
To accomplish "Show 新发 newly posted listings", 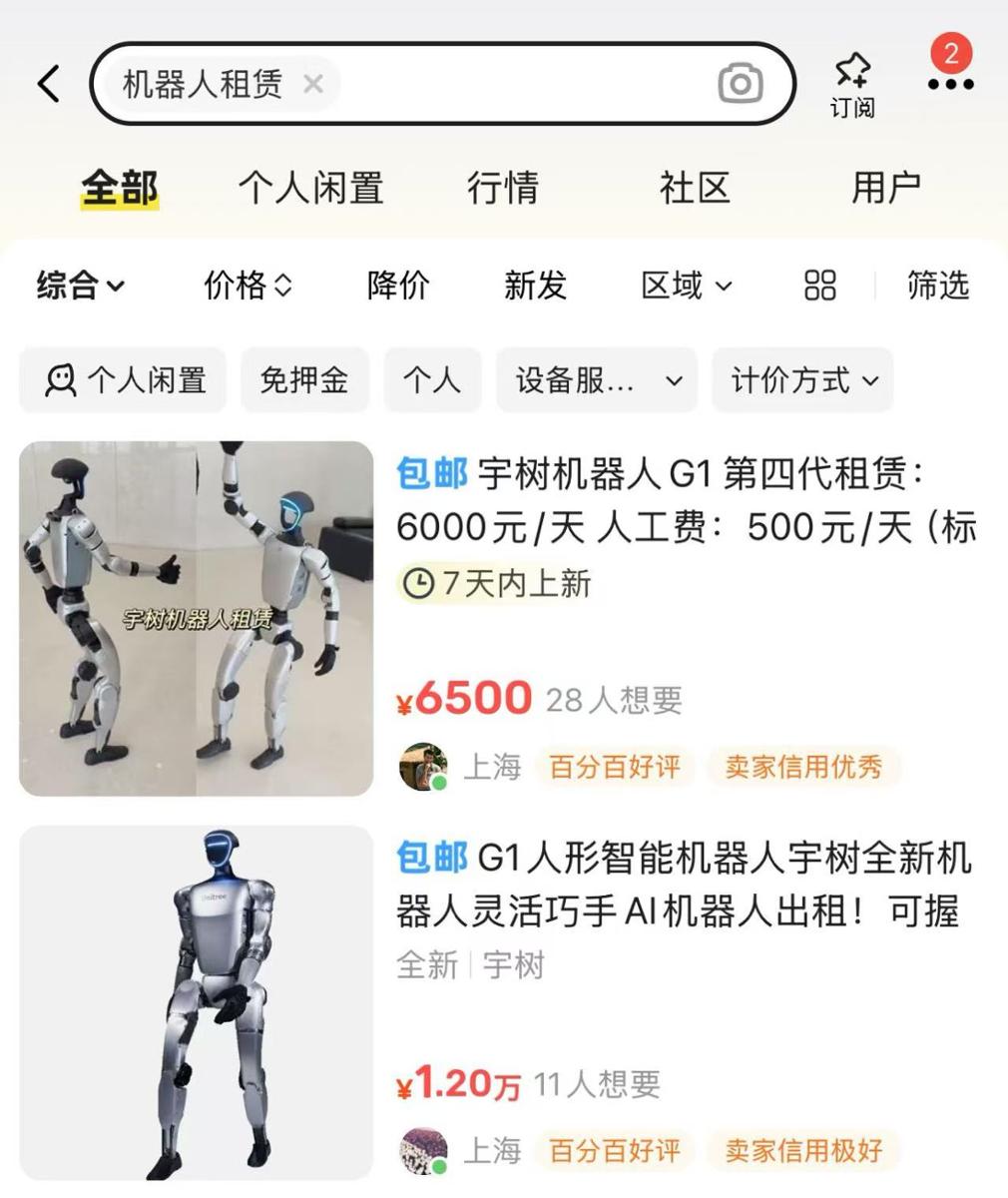I will click(535, 286).
